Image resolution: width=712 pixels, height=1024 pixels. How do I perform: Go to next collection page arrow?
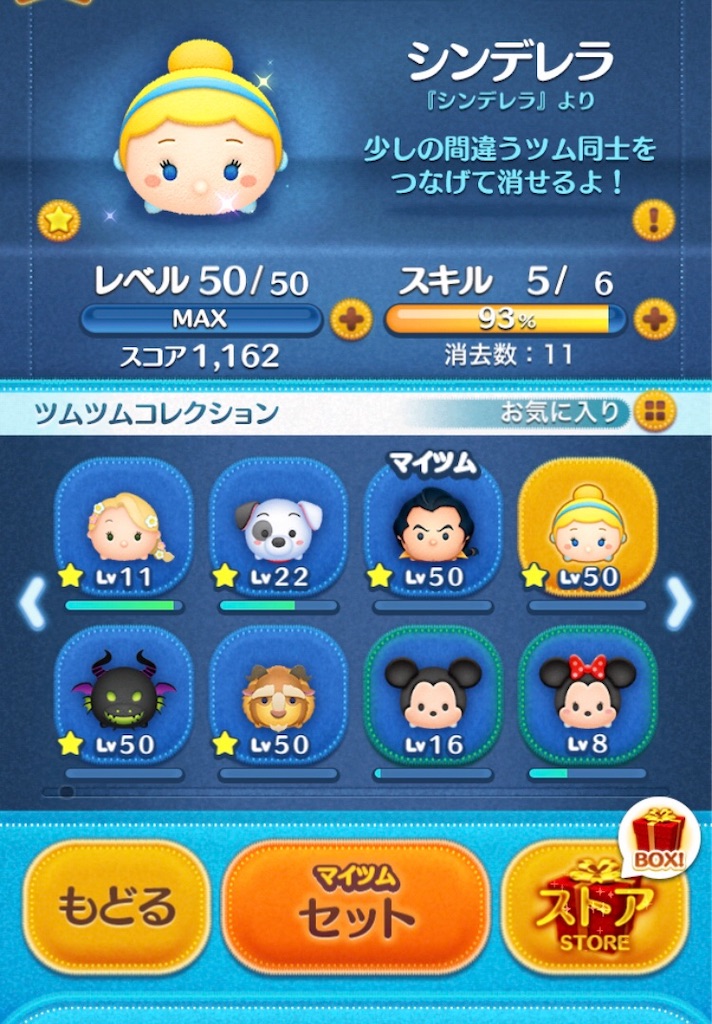pos(679,603)
